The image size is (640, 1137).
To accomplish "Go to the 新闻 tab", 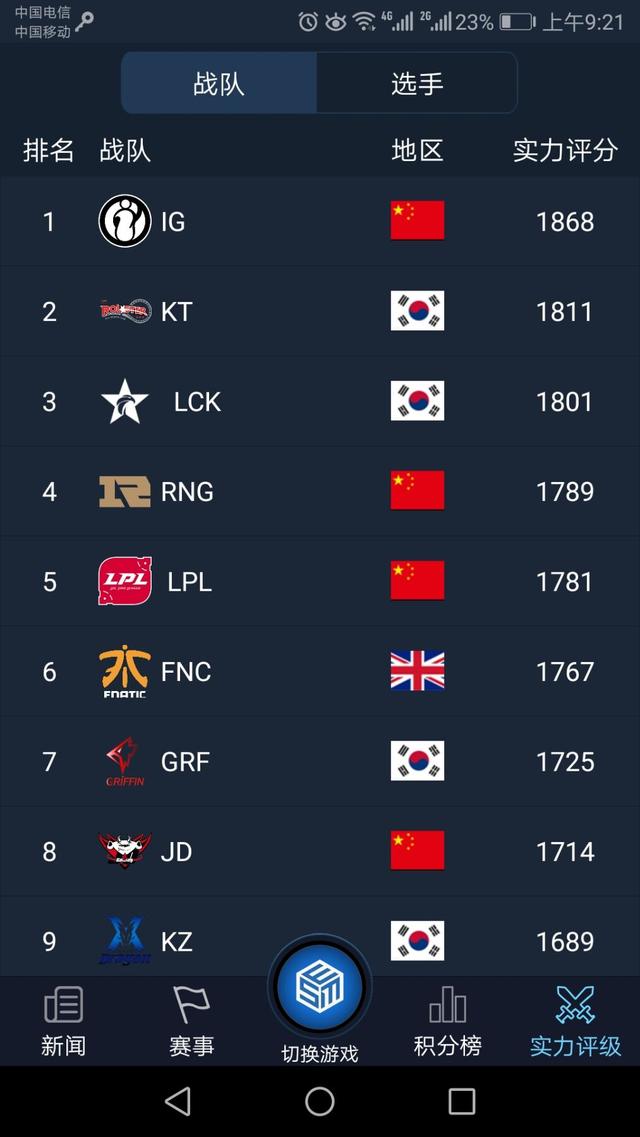I will click(x=64, y=1021).
